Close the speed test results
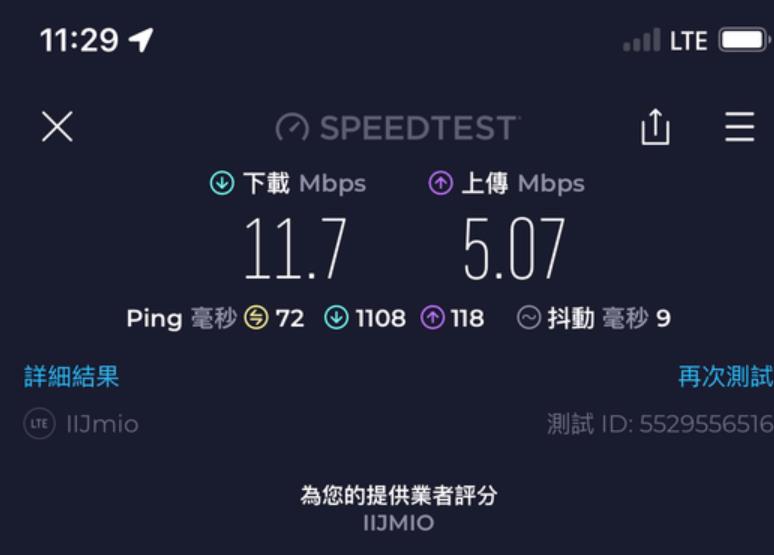 click(x=57, y=127)
